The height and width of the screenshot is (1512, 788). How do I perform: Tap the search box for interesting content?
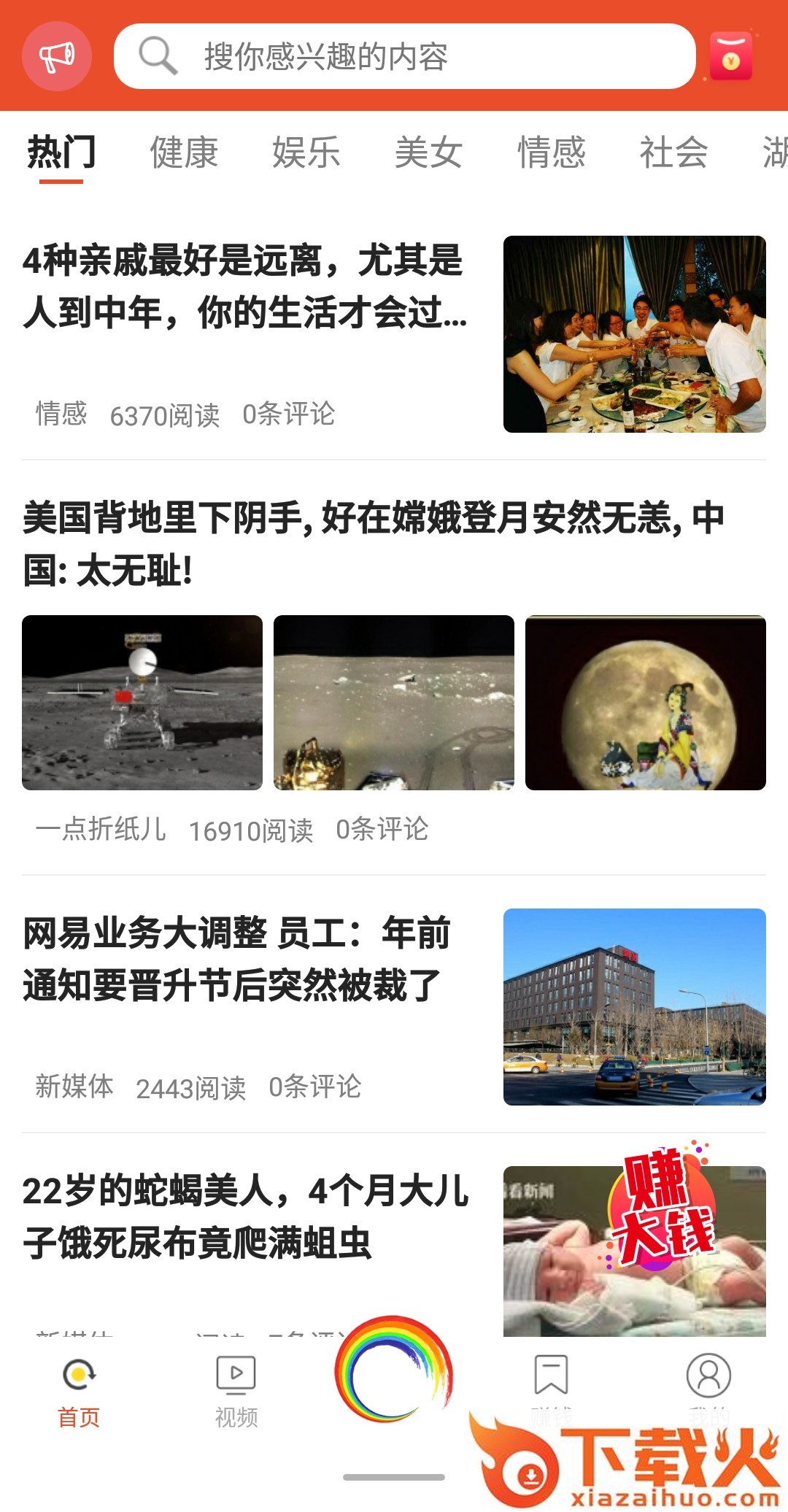[404, 56]
